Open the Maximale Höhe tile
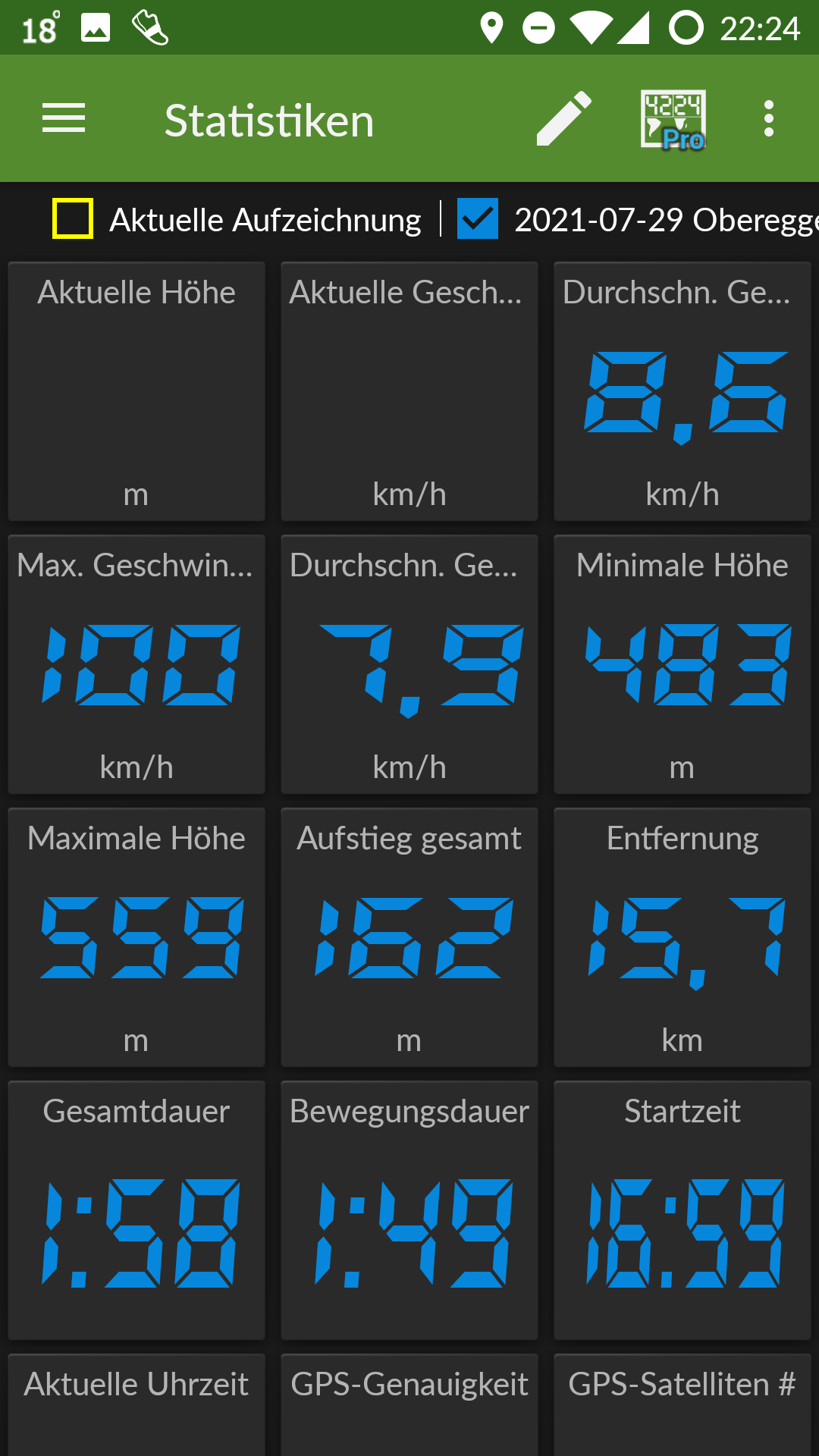 coord(136,937)
